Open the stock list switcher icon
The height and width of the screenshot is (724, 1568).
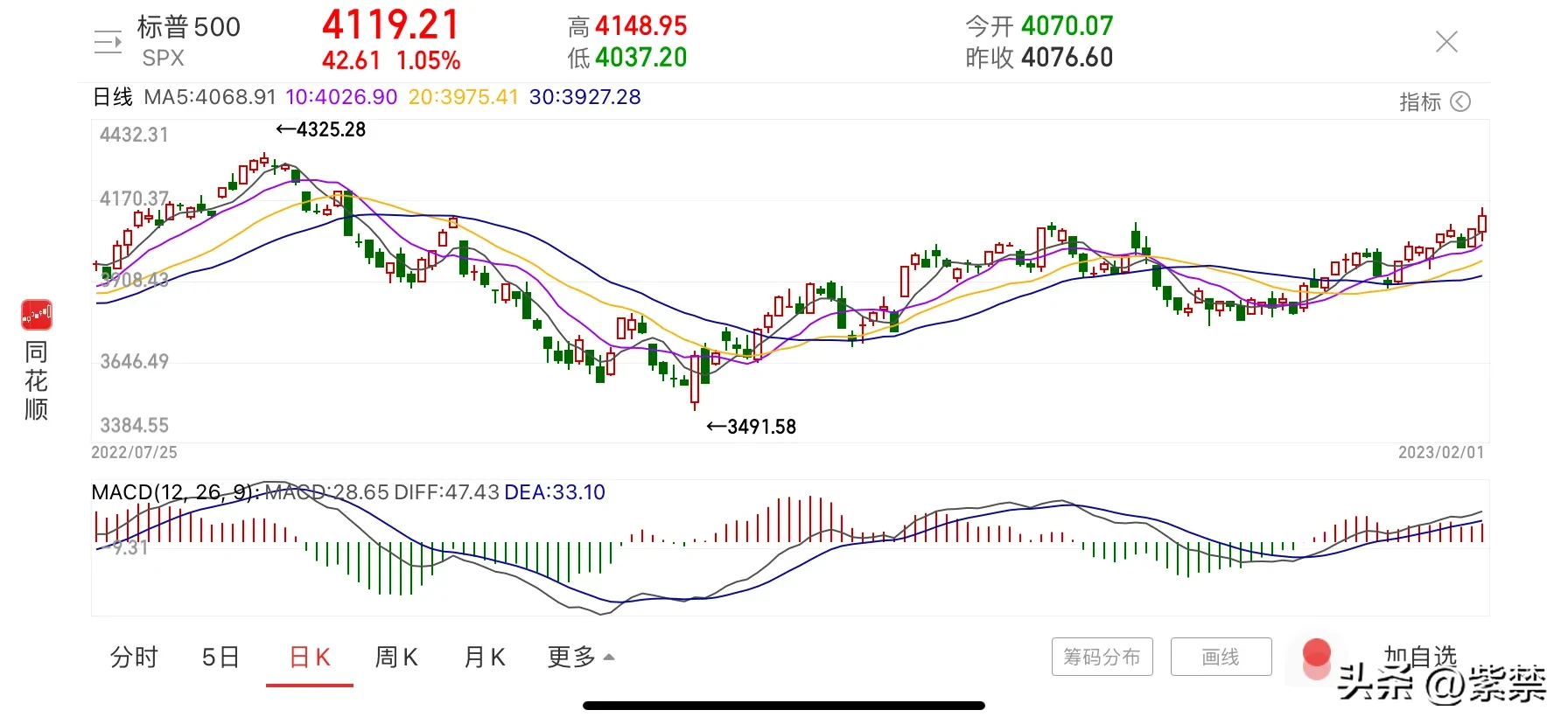(108, 42)
